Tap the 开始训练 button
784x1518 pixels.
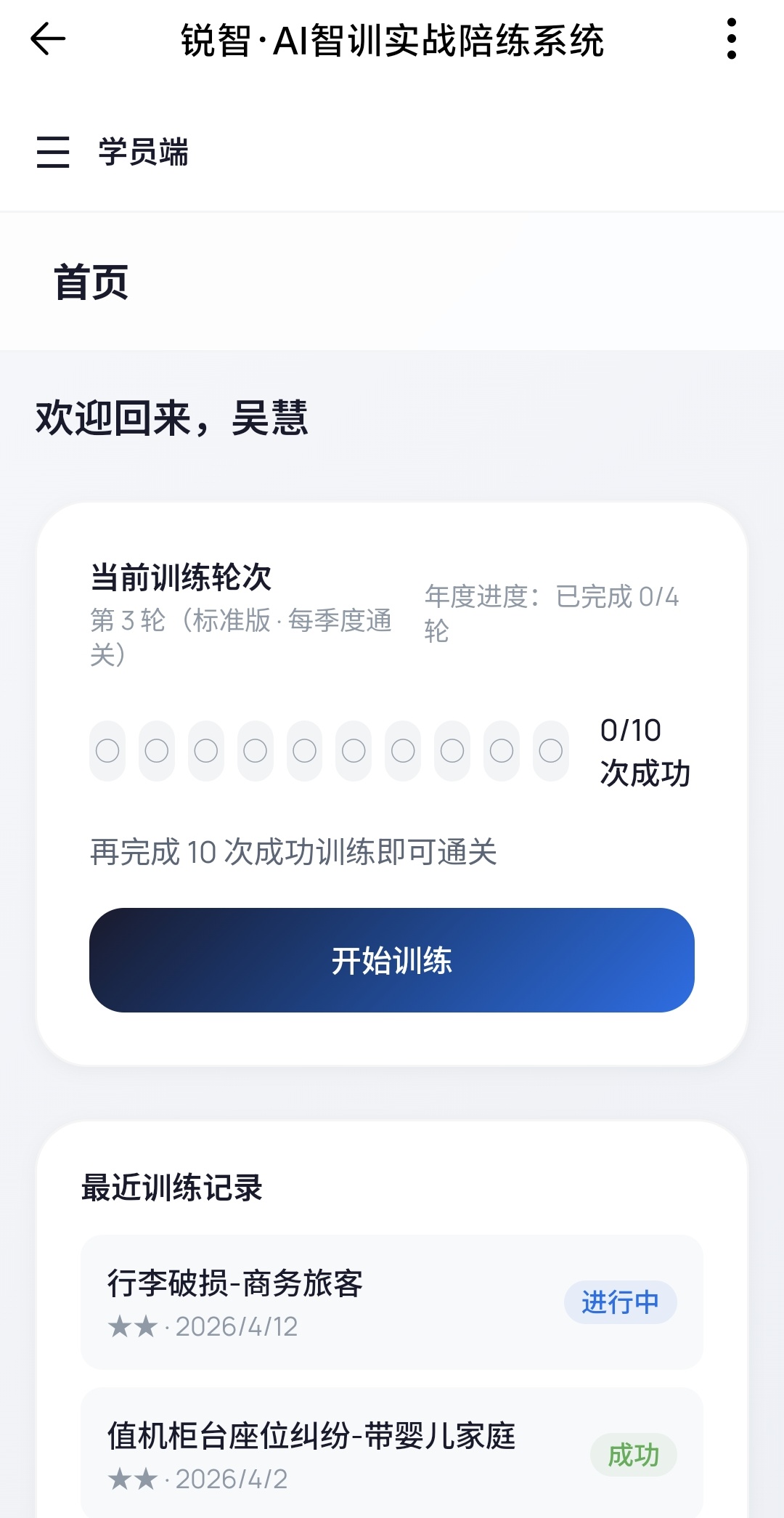pos(391,959)
